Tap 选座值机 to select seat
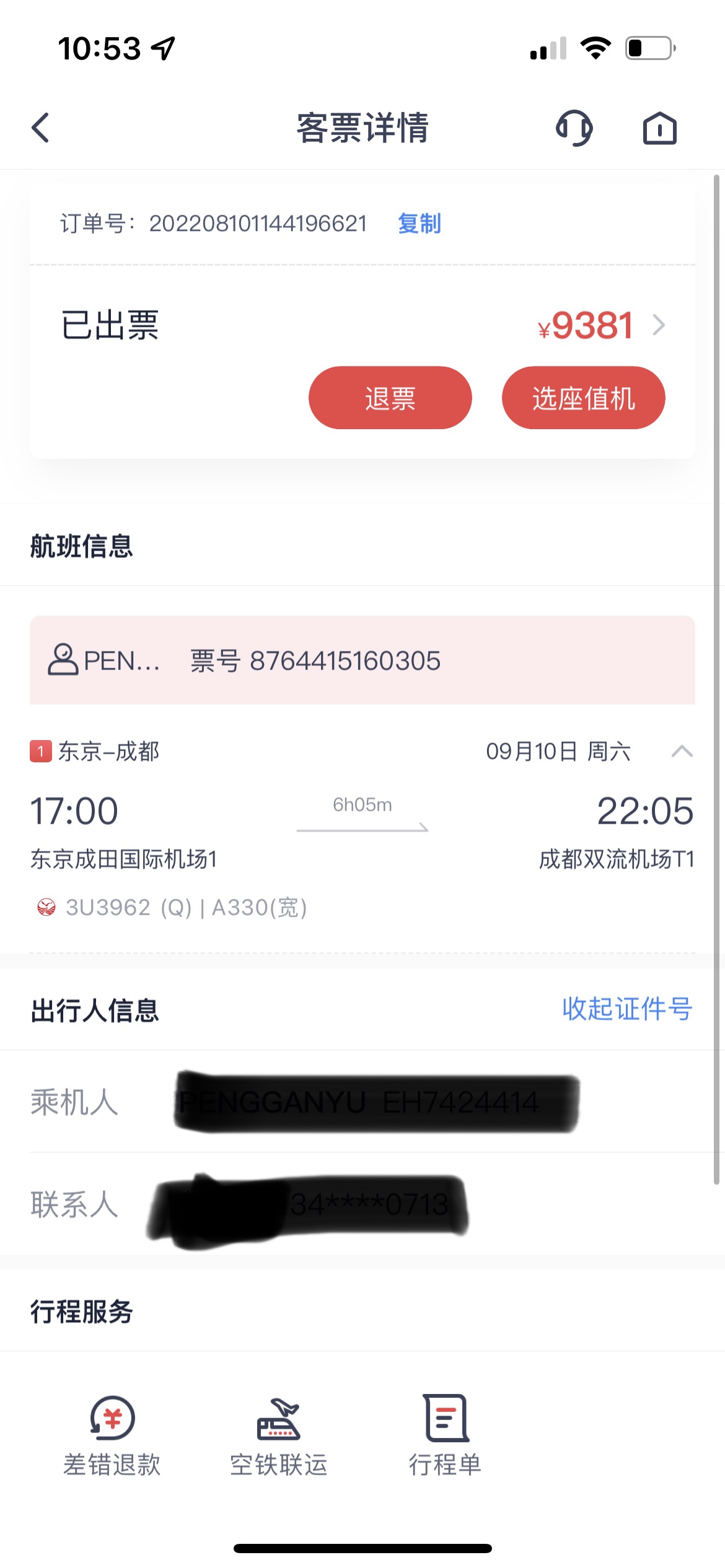 click(x=583, y=398)
